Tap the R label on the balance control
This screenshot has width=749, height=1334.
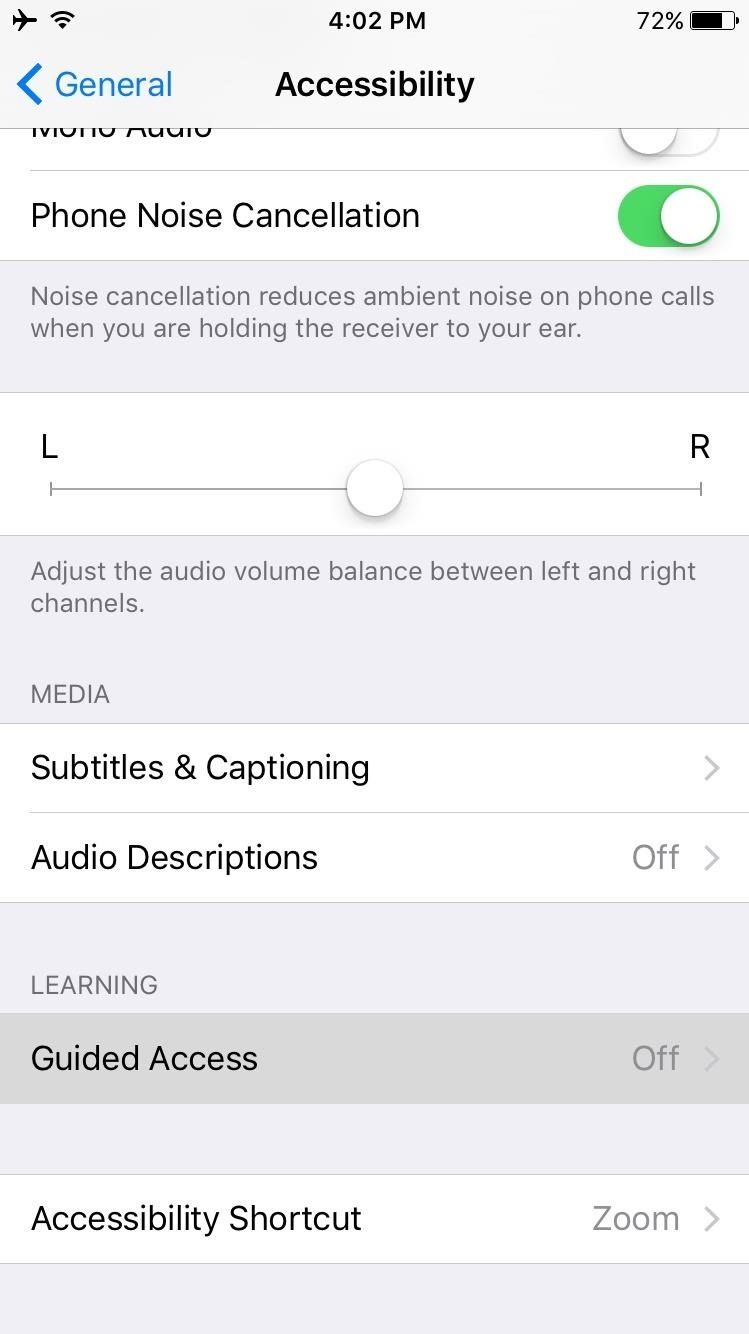tap(701, 448)
